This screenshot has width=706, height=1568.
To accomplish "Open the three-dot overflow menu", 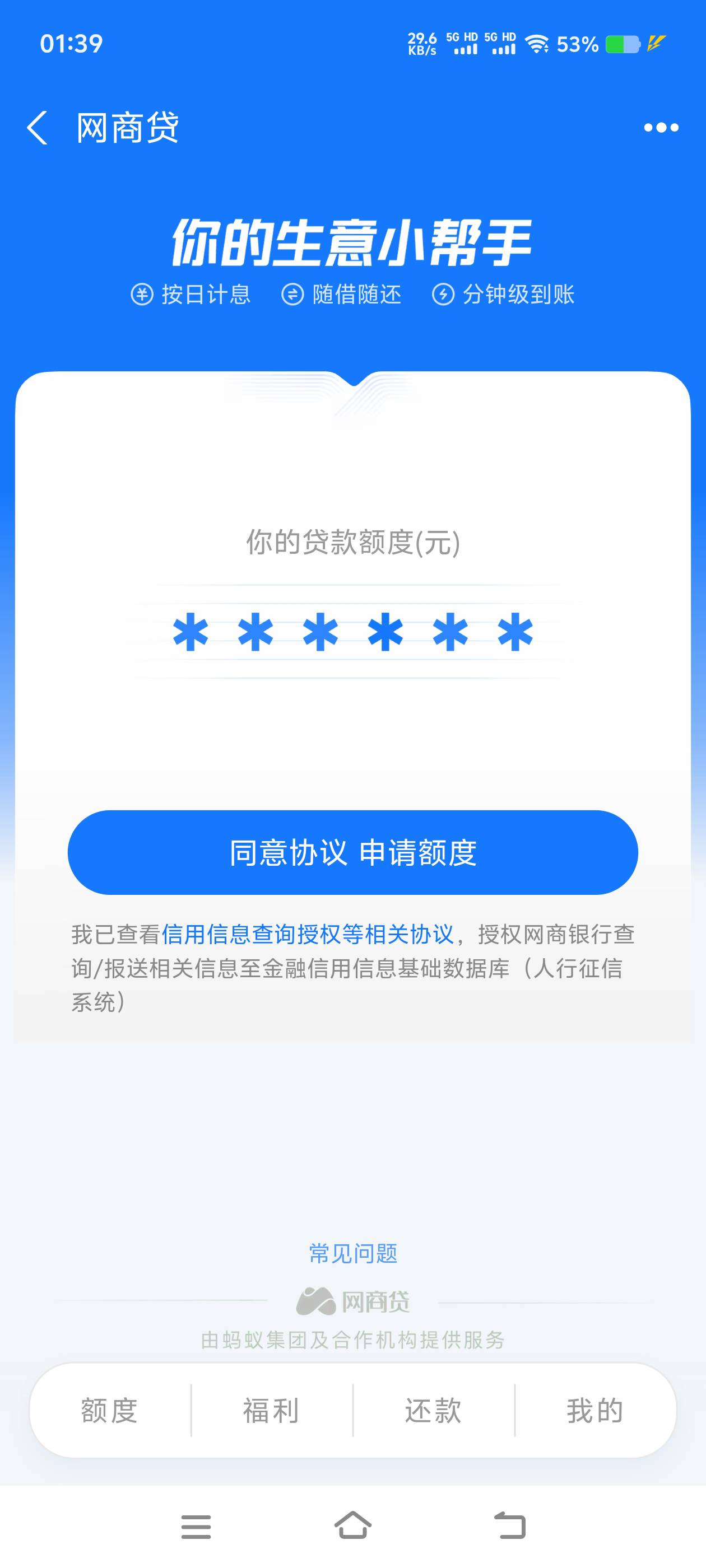I will pos(661,128).
